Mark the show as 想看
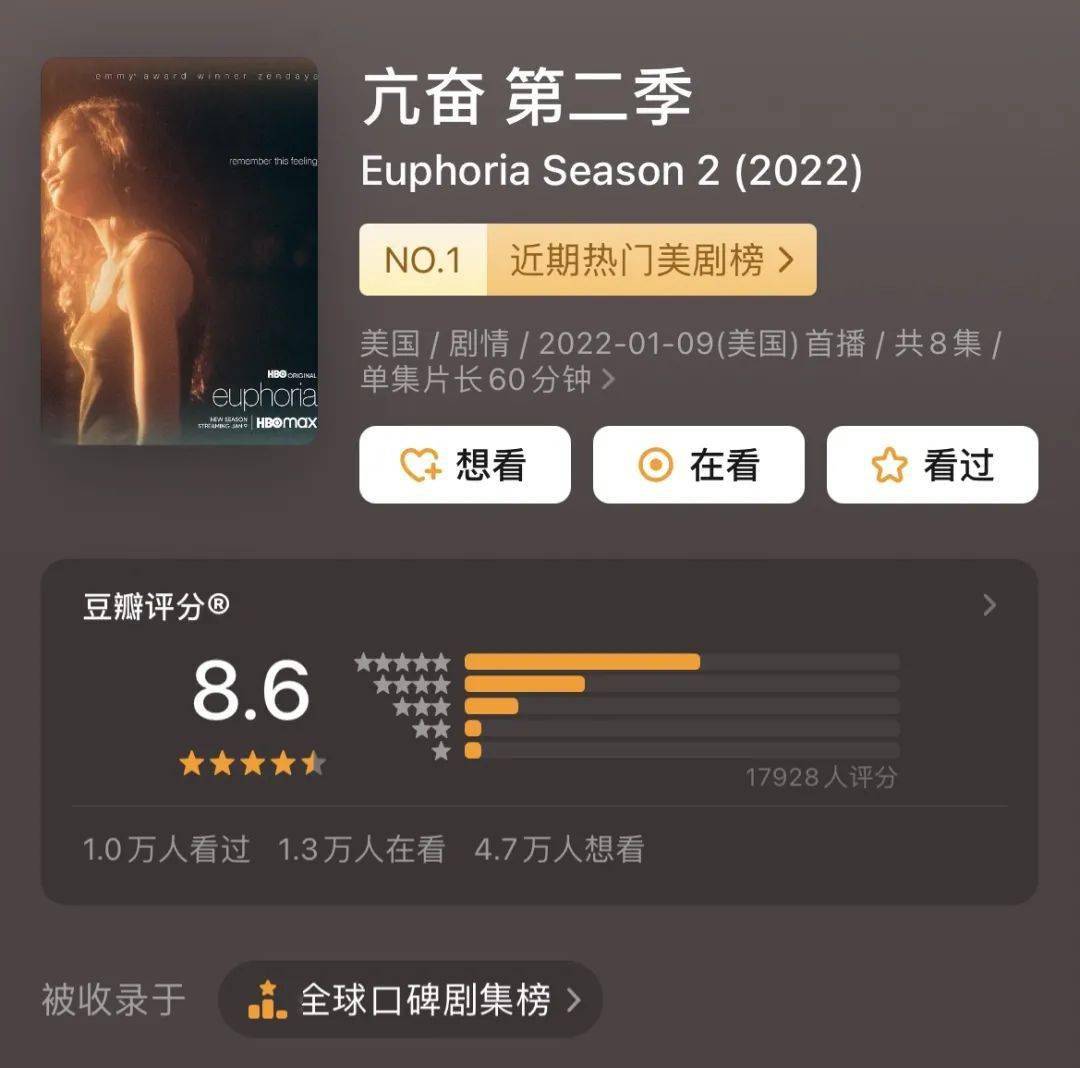1080x1068 pixels. (465, 465)
